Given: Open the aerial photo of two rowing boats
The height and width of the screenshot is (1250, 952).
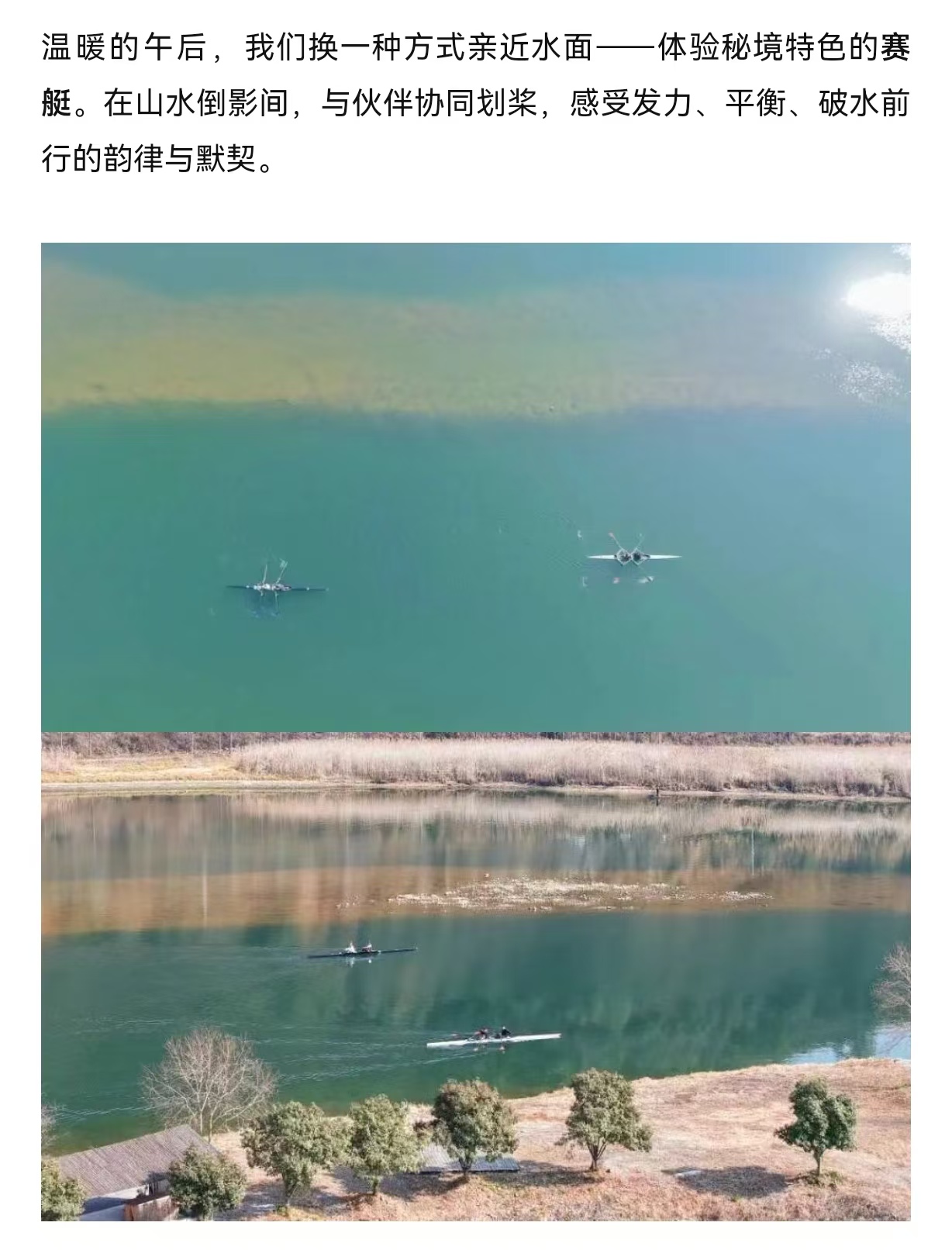Looking at the screenshot, I should click(x=475, y=487).
